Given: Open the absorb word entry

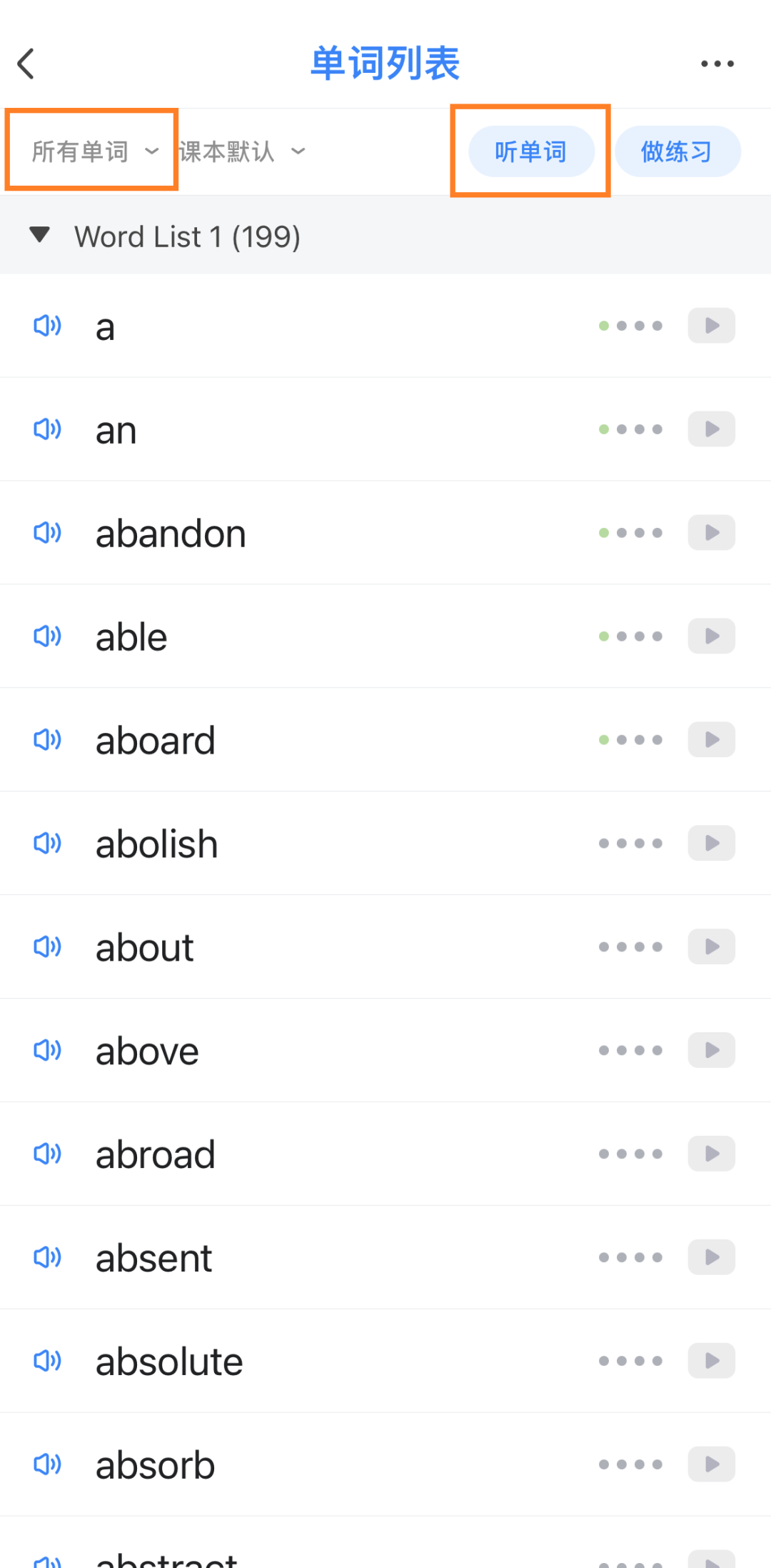Looking at the screenshot, I should (x=156, y=1465).
